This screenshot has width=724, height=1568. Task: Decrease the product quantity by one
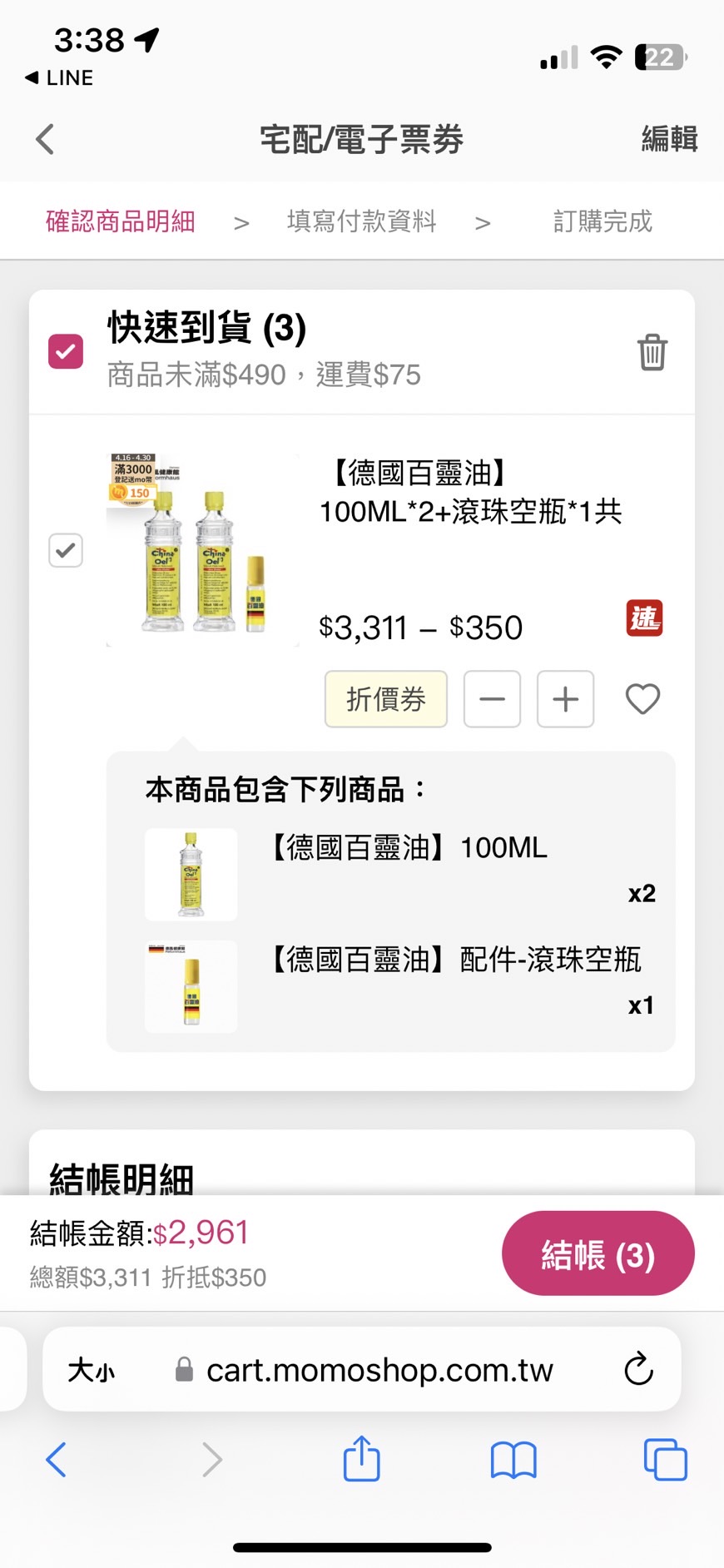(492, 699)
